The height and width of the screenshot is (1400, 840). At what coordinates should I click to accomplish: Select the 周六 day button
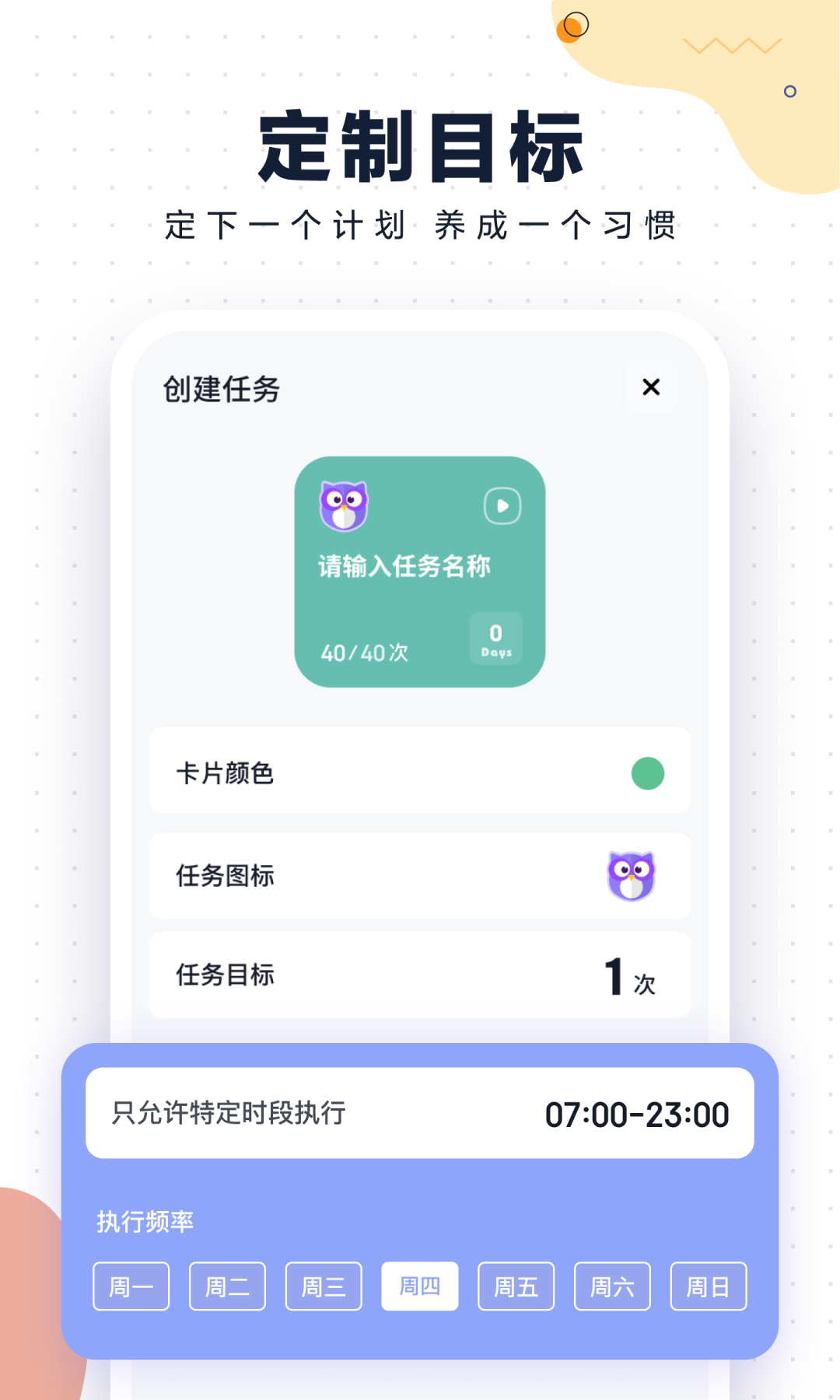tap(612, 1286)
